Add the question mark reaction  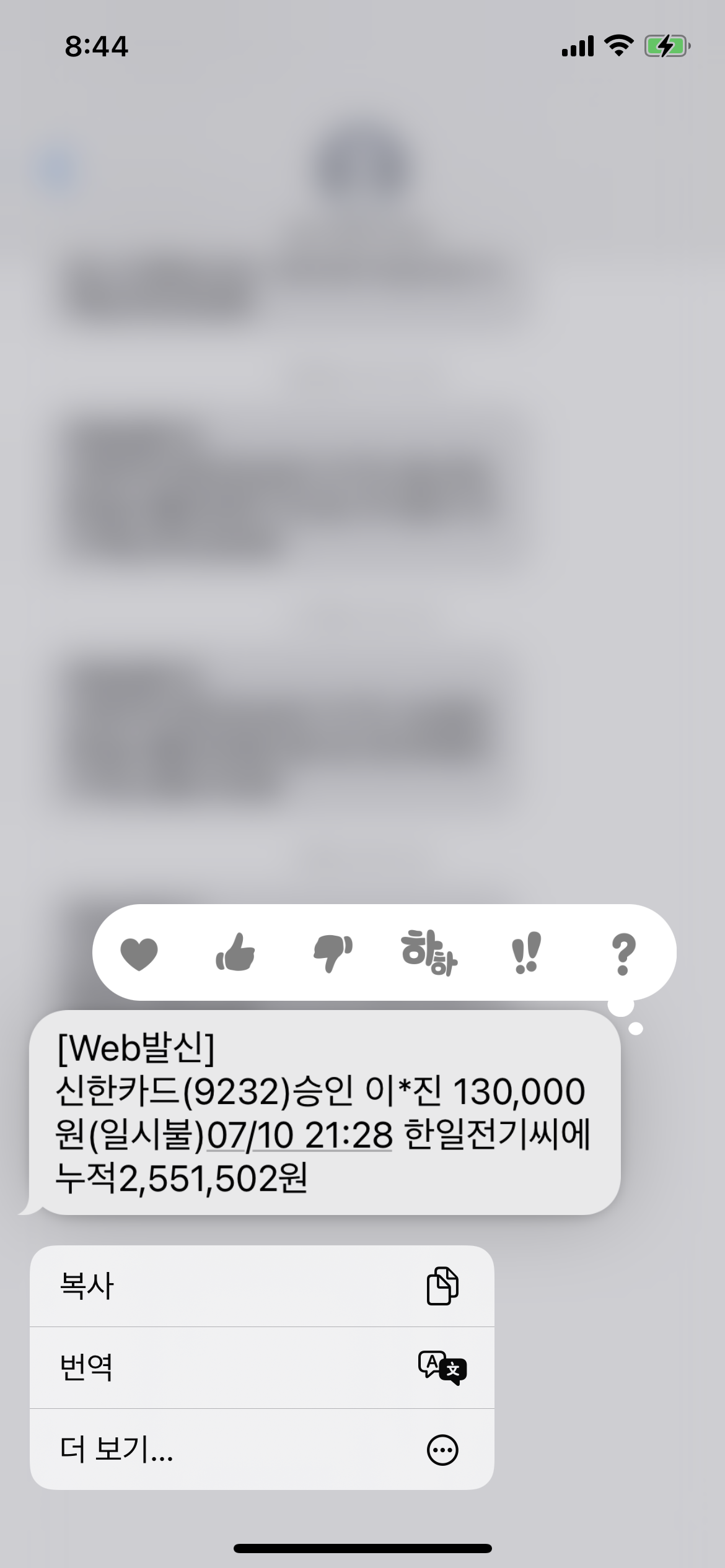point(623,954)
